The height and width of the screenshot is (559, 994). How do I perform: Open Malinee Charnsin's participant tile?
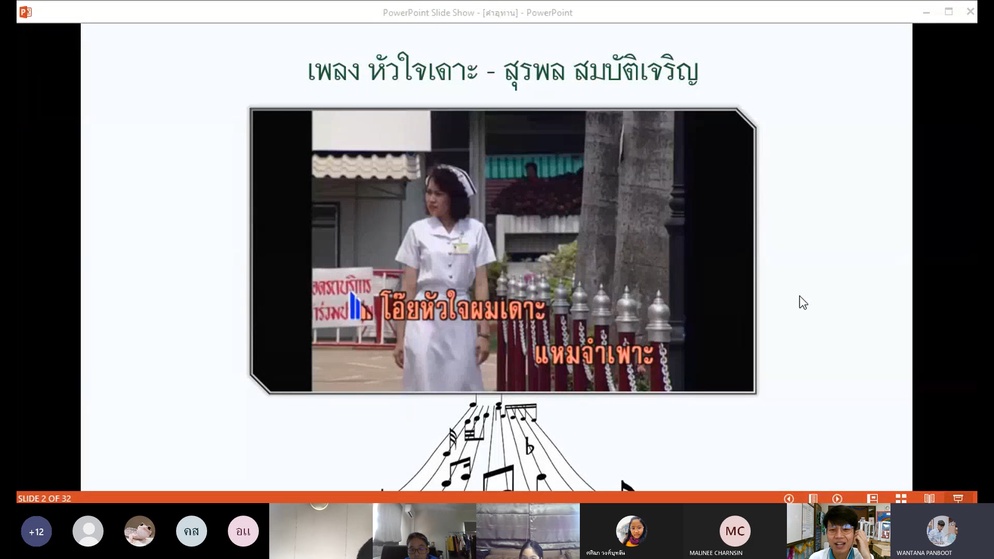[735, 531]
